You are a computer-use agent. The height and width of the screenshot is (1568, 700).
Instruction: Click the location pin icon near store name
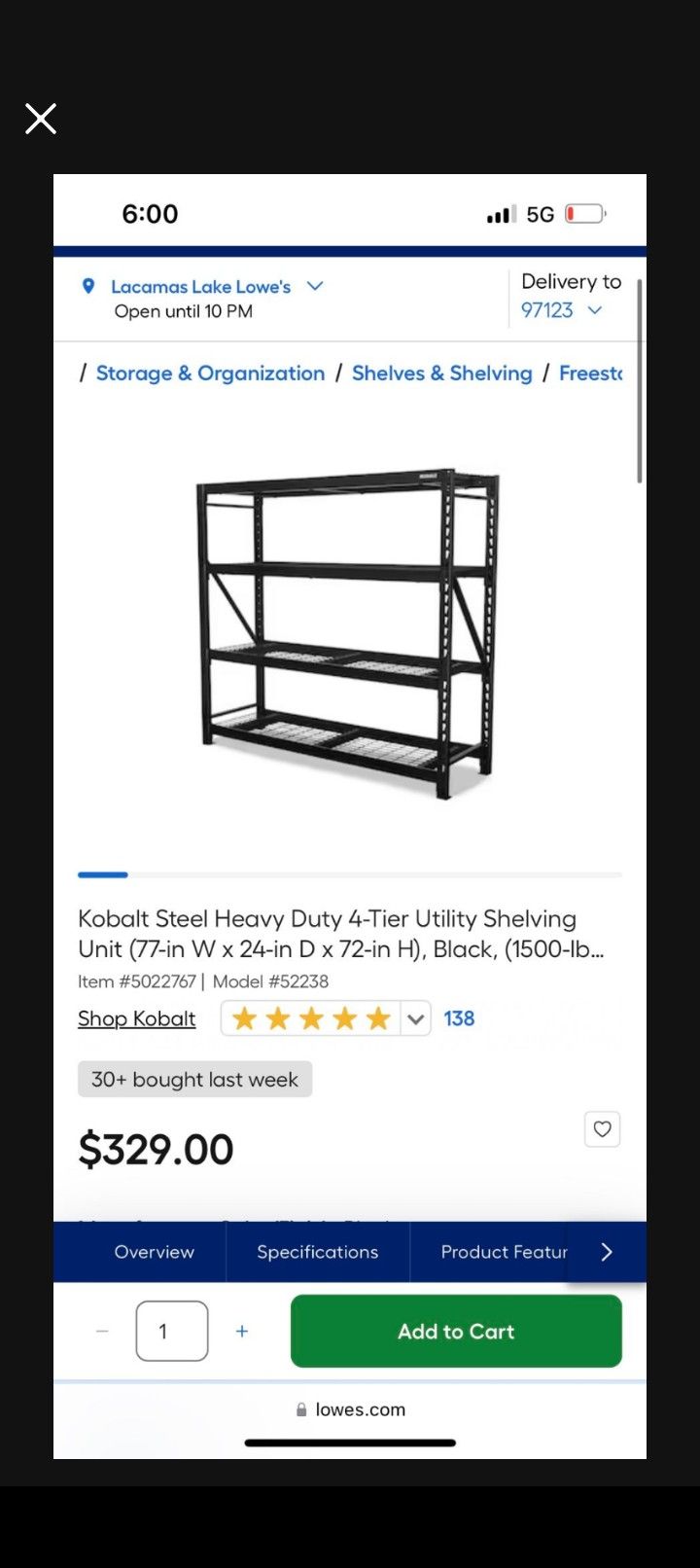(88, 286)
